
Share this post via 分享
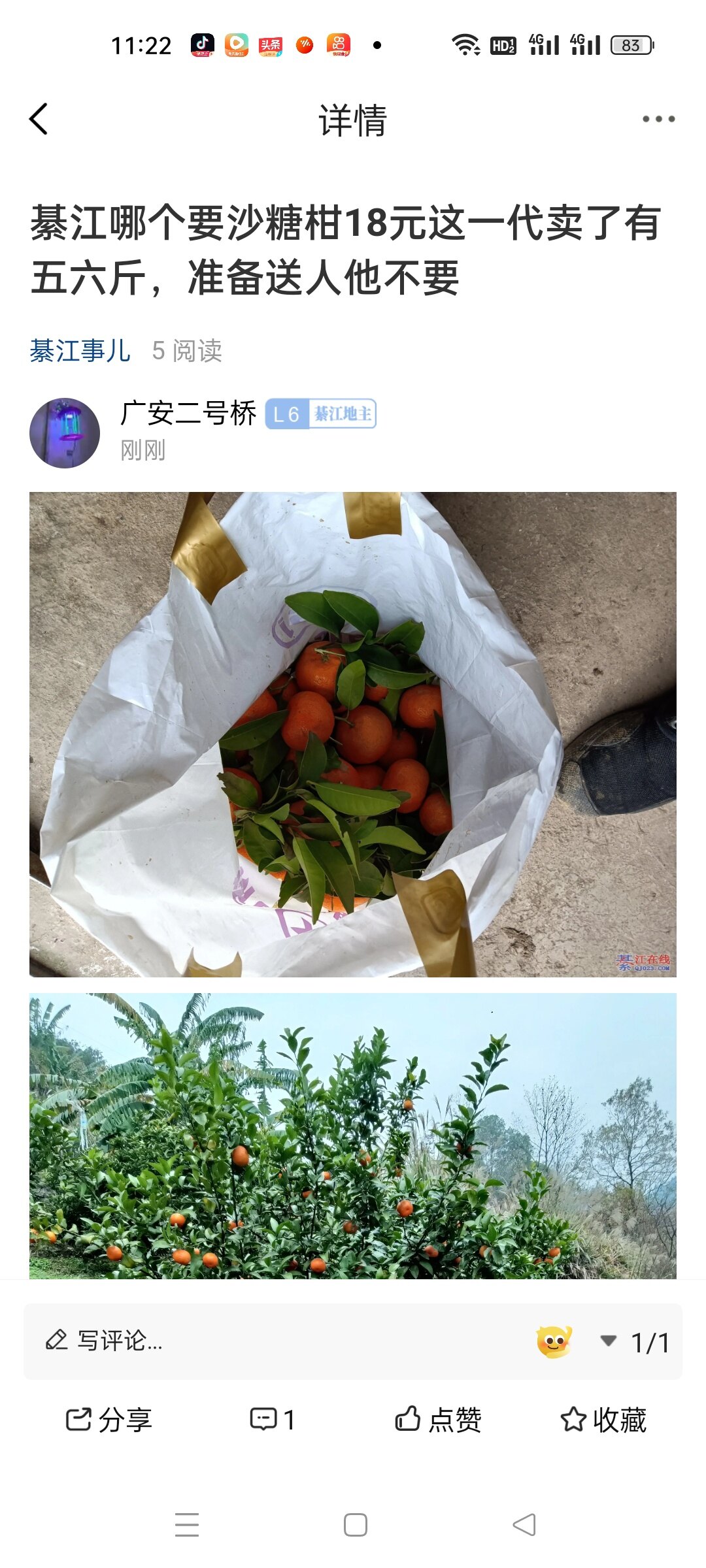(109, 1420)
